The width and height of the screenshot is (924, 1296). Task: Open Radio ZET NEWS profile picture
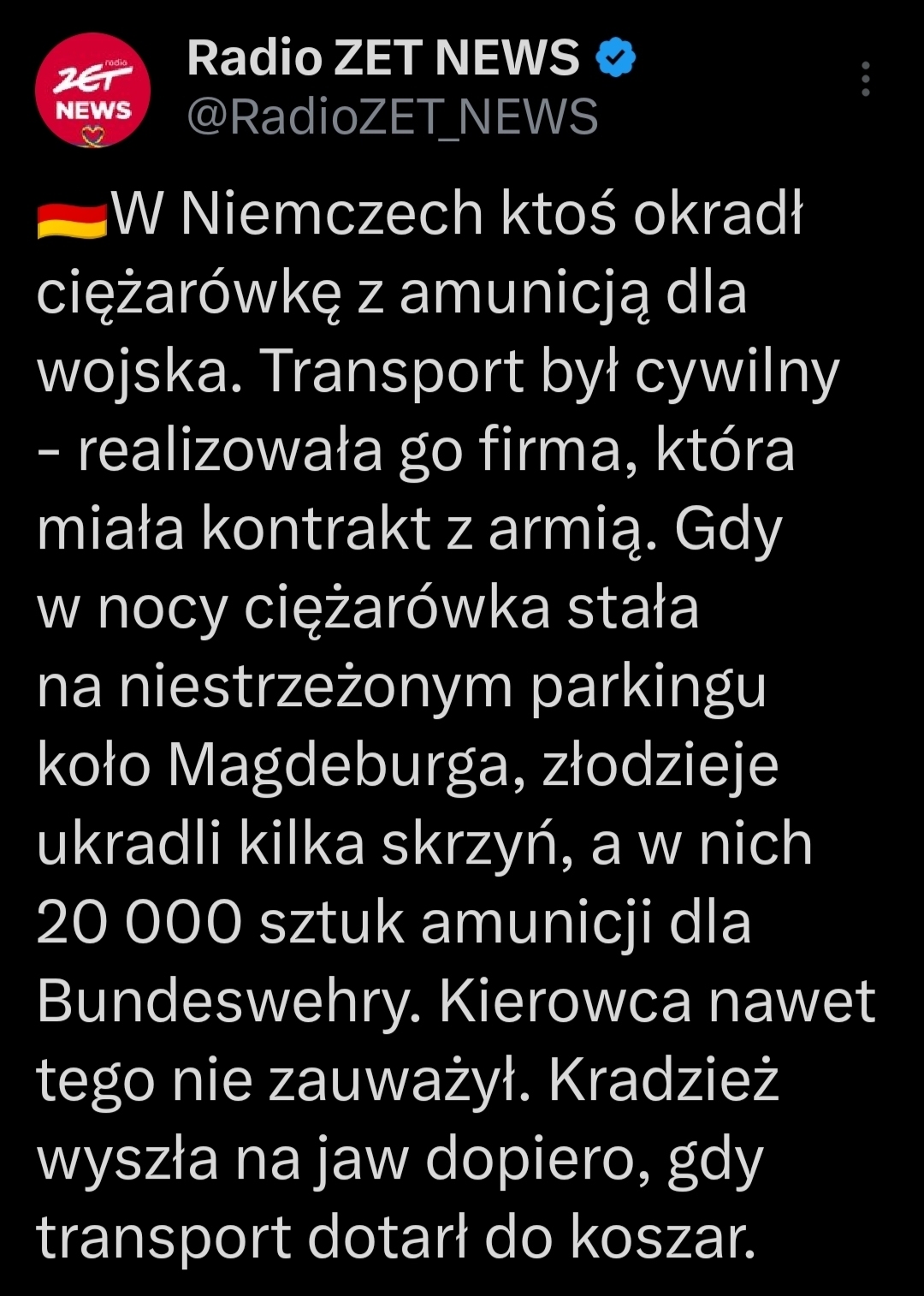pyautogui.click(x=92, y=90)
